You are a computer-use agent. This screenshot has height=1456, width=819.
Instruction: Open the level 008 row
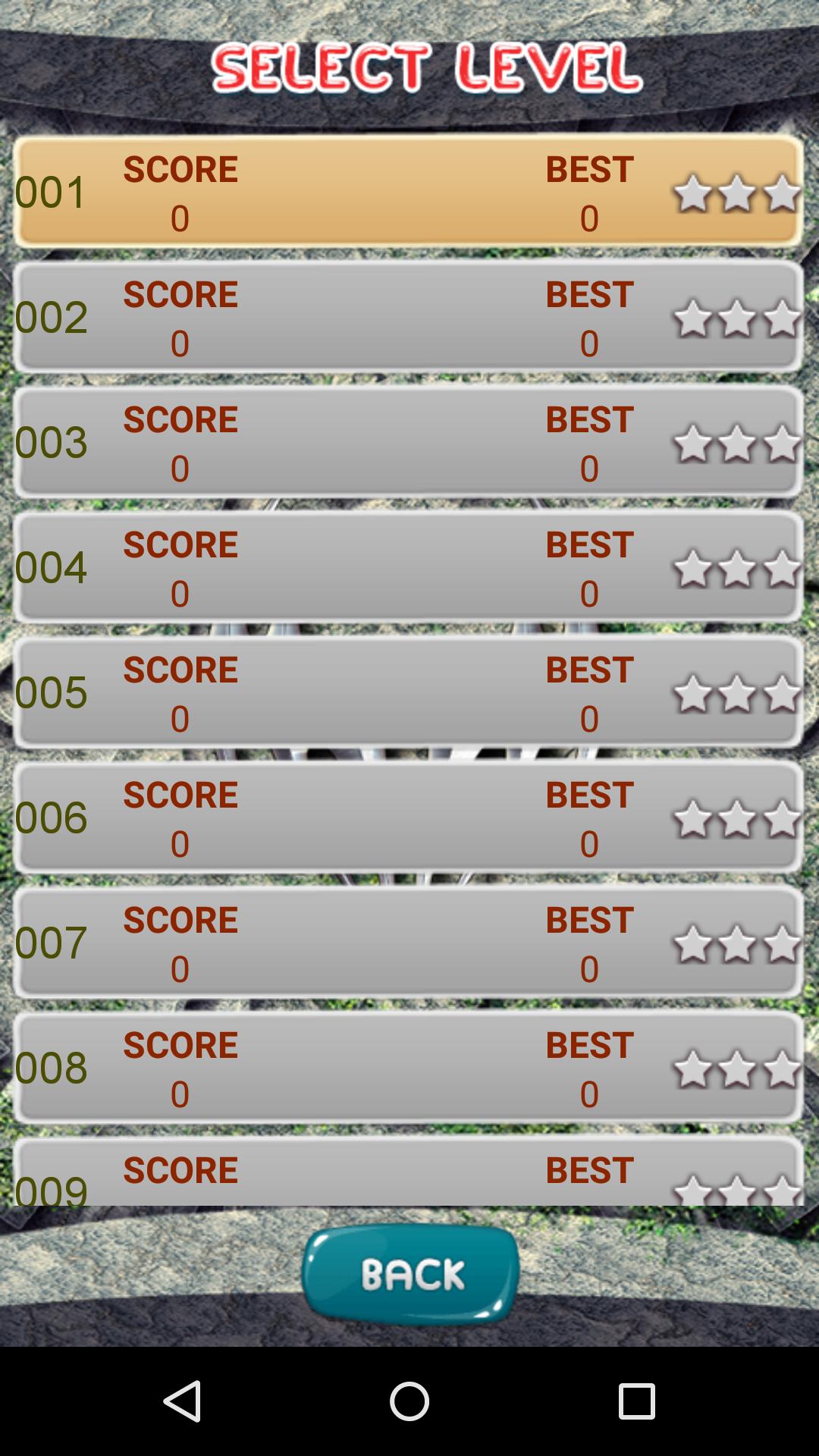[408, 1067]
